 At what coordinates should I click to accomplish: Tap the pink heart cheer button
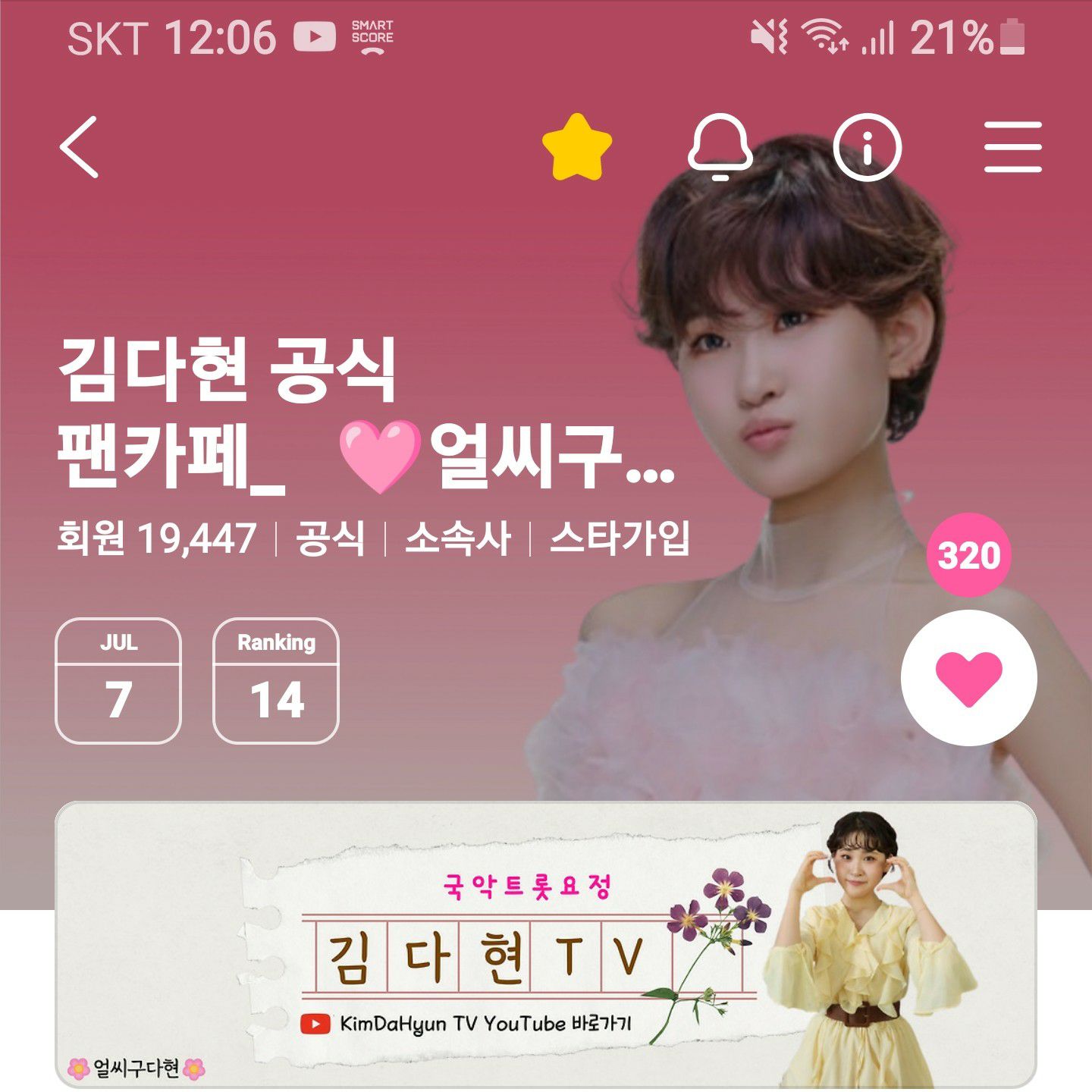tap(968, 678)
